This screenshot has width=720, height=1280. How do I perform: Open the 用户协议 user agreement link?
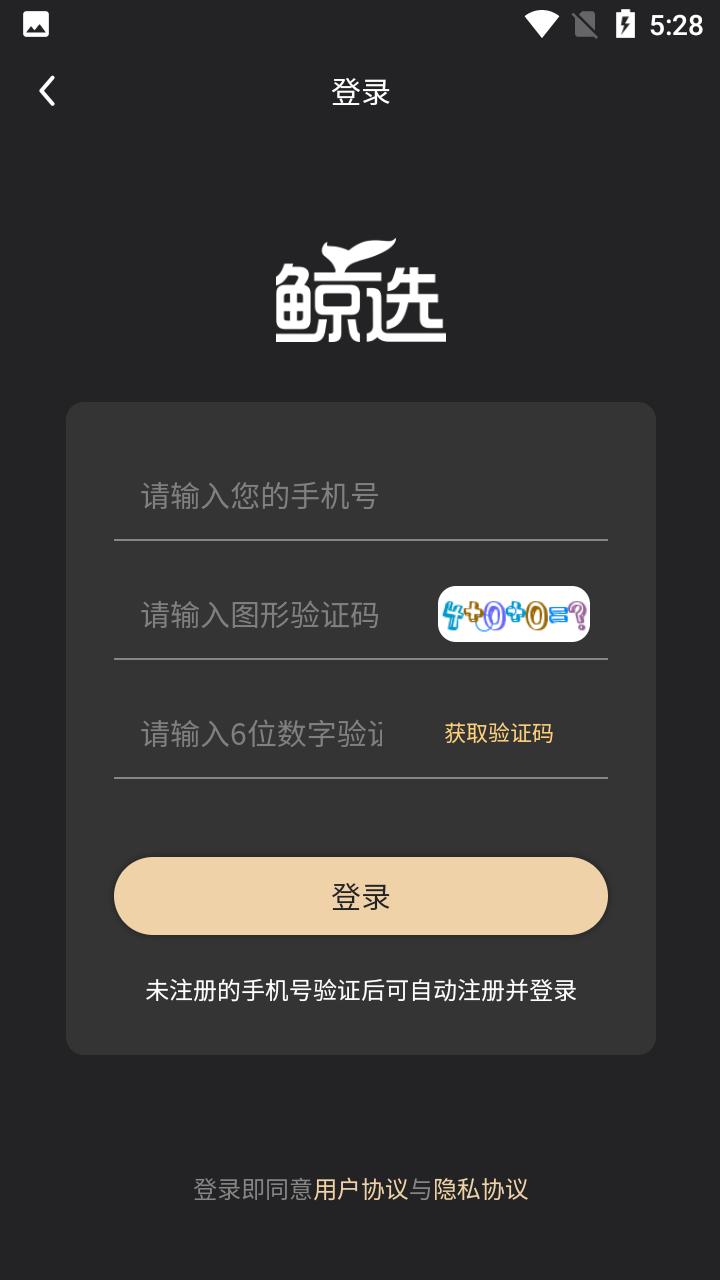(x=361, y=1189)
